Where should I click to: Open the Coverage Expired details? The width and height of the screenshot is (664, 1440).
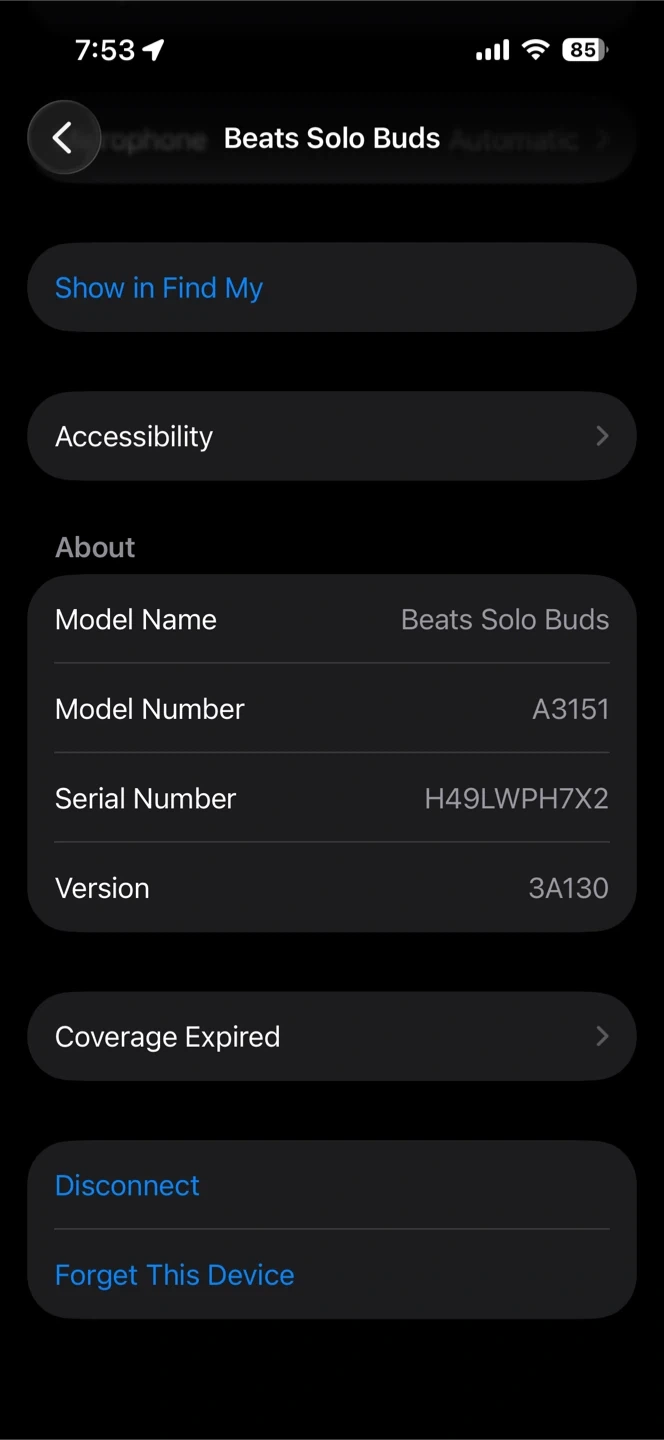point(331,1036)
